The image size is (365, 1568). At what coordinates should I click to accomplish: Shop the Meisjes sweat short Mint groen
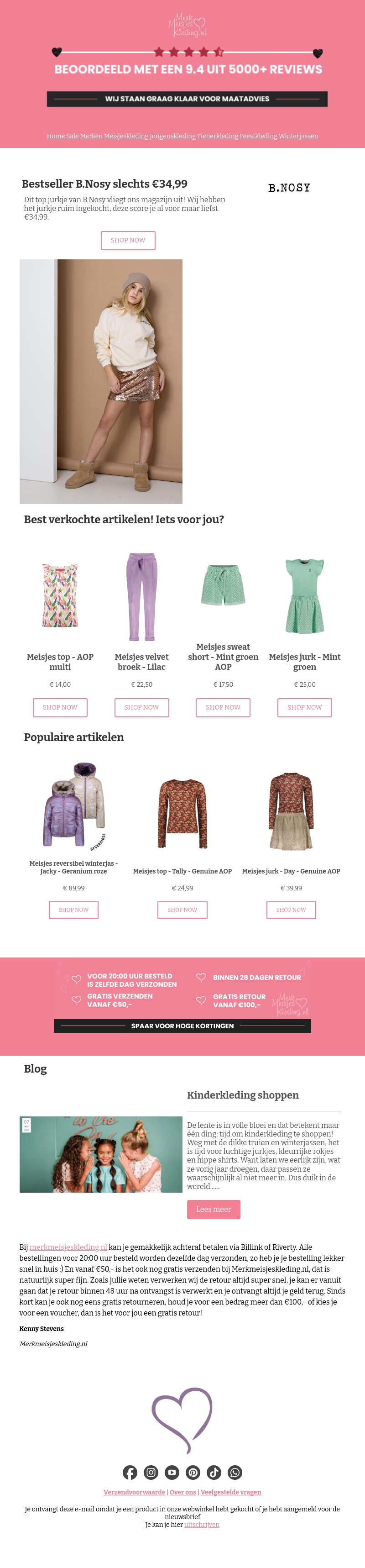pyautogui.click(x=223, y=707)
